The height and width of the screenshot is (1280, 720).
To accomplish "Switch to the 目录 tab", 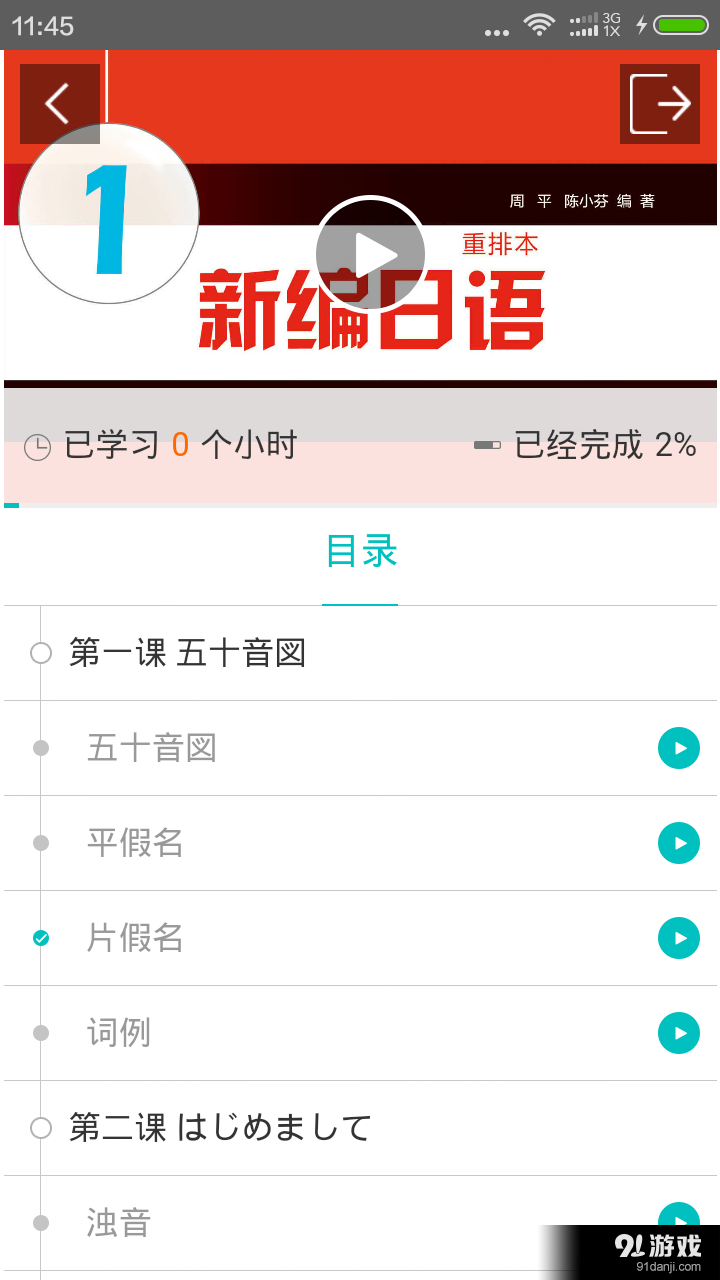I will [359, 551].
